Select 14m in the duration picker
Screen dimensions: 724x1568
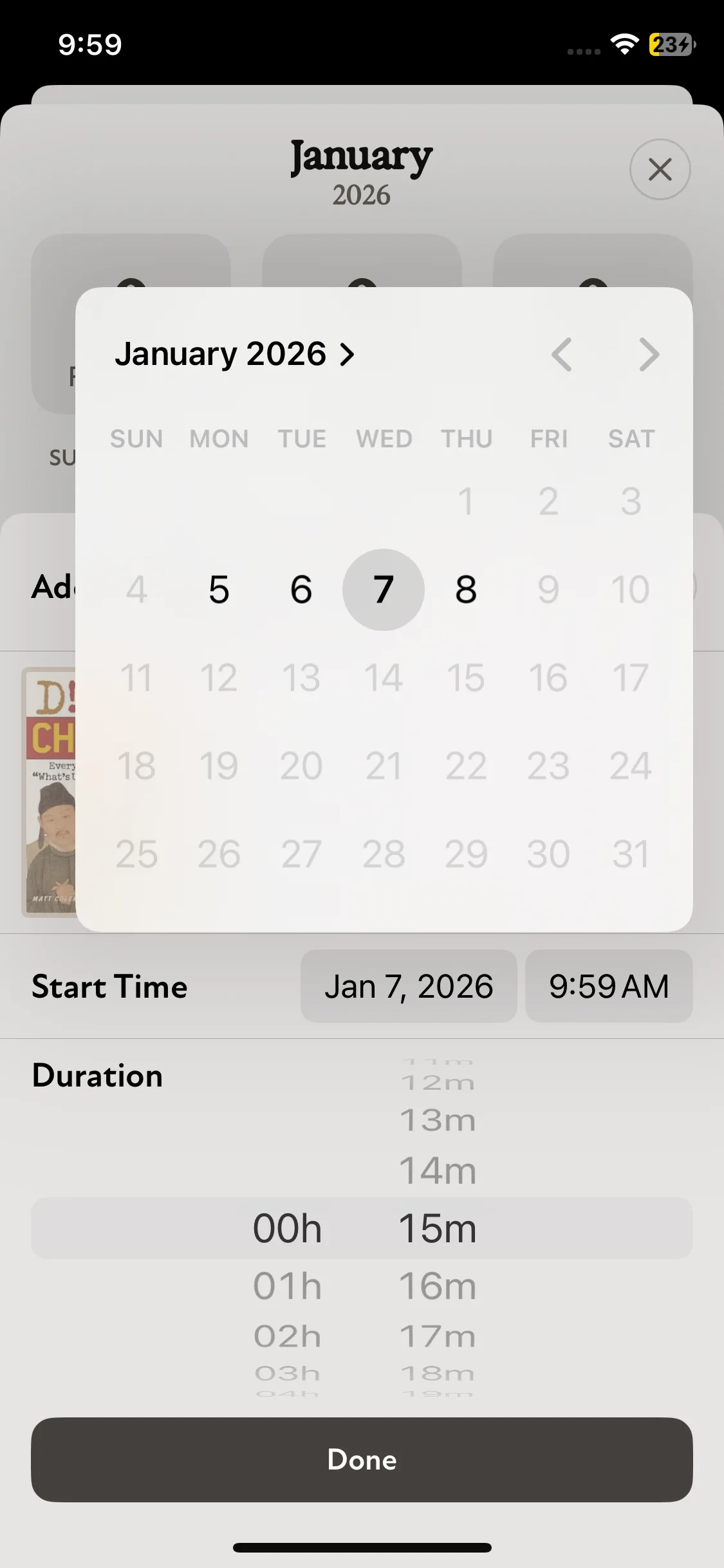(438, 1170)
